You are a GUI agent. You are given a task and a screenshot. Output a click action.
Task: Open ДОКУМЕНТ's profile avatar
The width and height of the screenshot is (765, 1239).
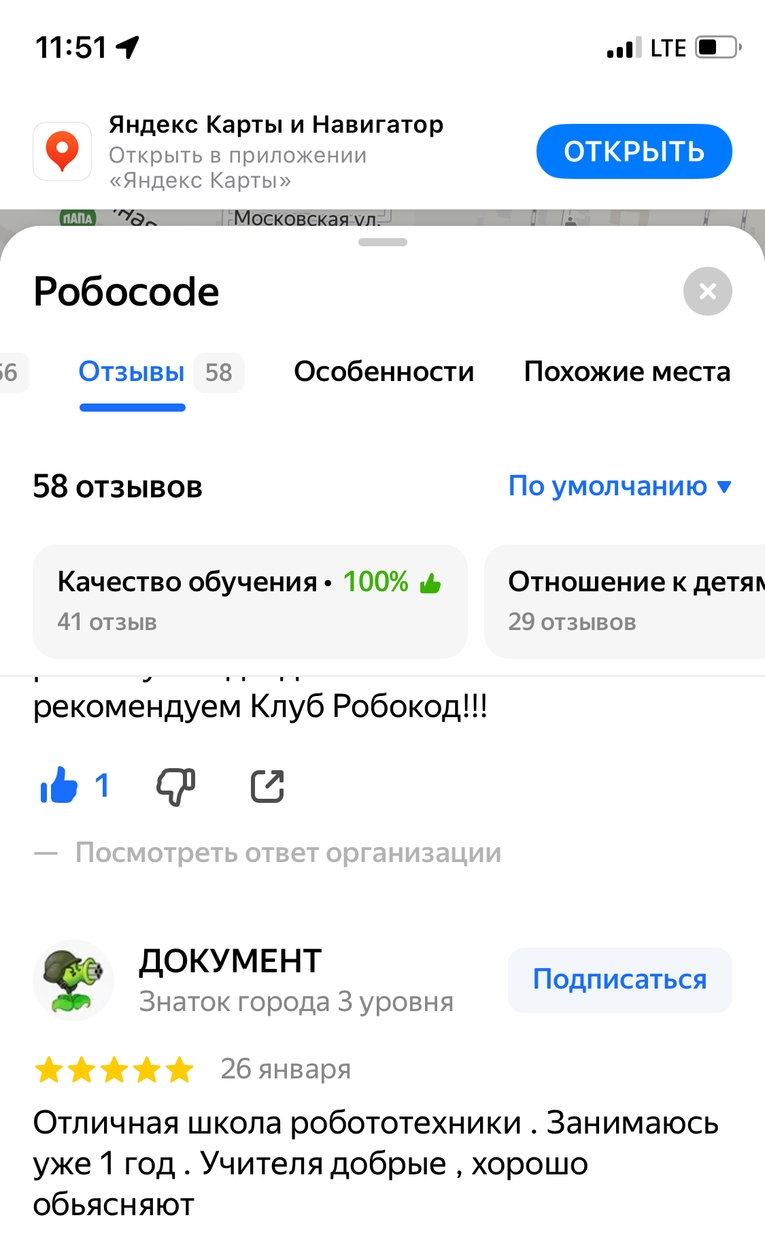(x=73, y=980)
